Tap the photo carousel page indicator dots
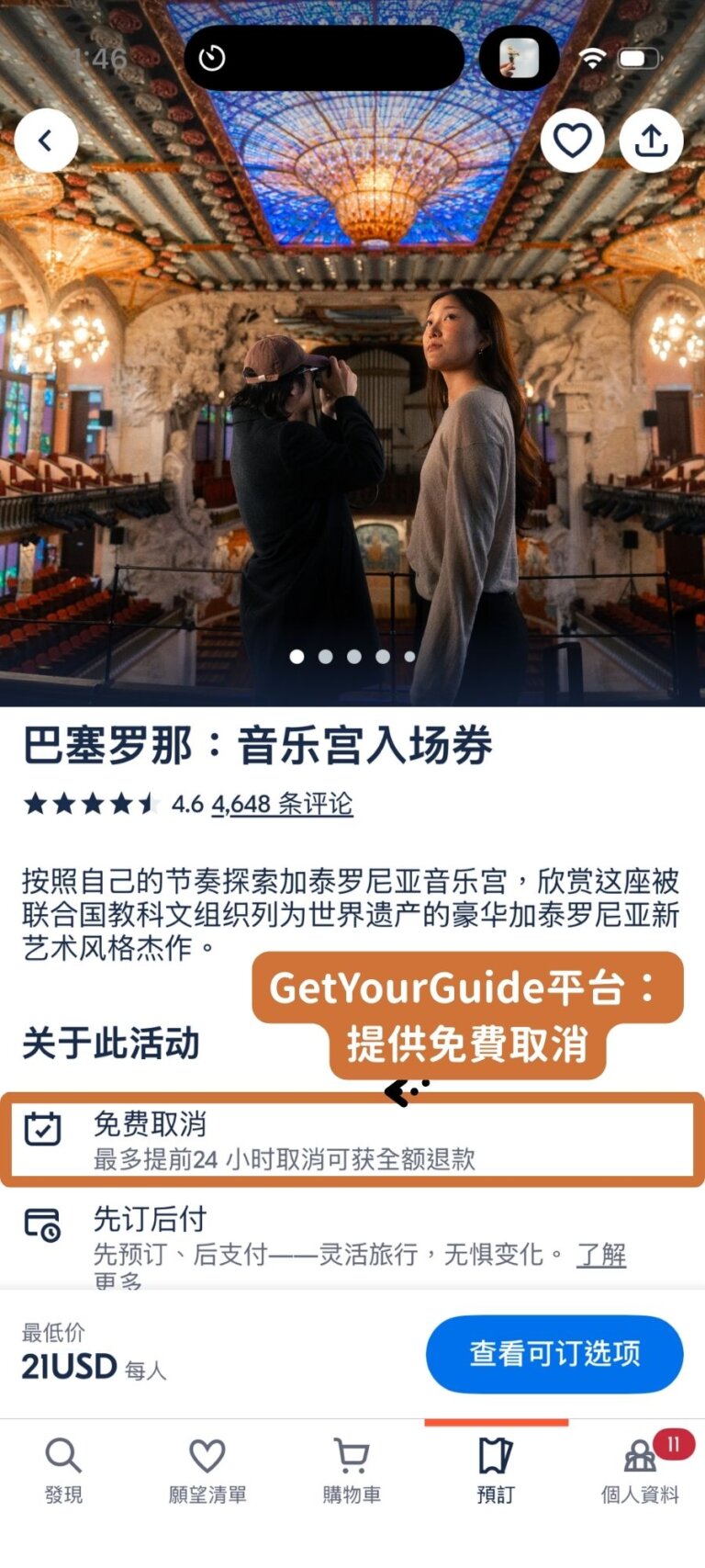 click(353, 657)
